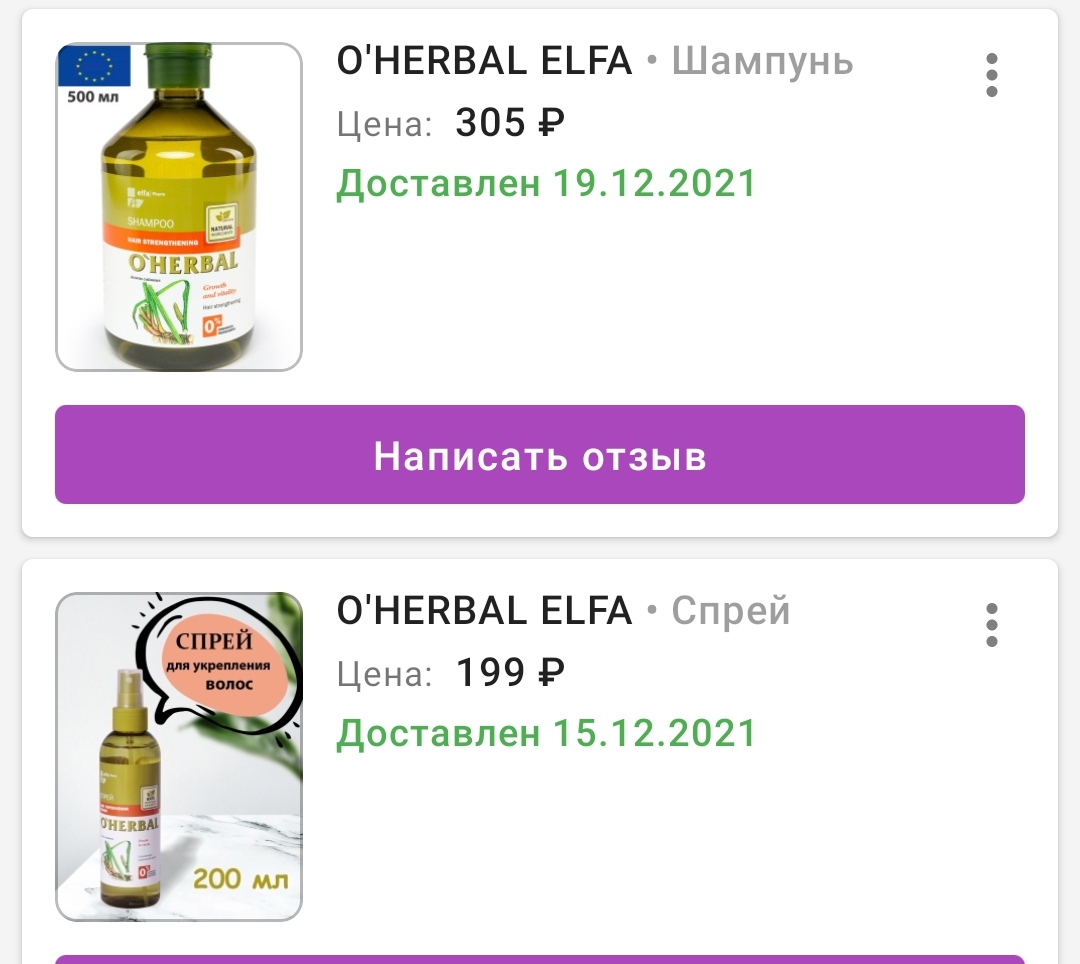Open the O'HERBAL spray product image
Screen dimensions: 1080x964
click(179, 756)
